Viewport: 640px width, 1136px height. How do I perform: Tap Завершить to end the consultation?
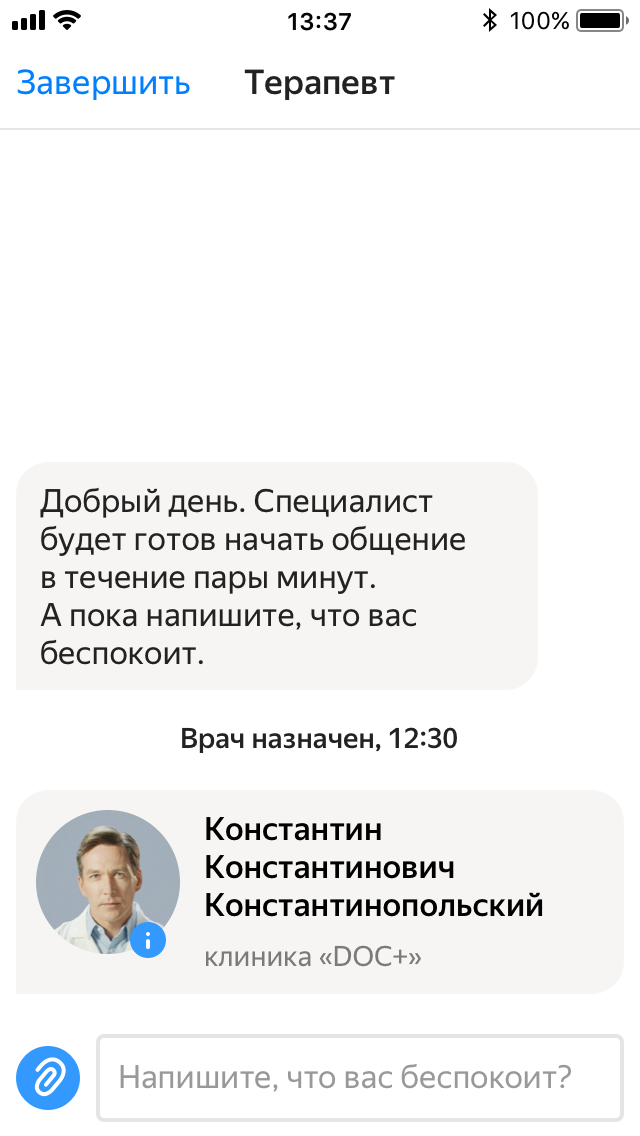pos(103,83)
